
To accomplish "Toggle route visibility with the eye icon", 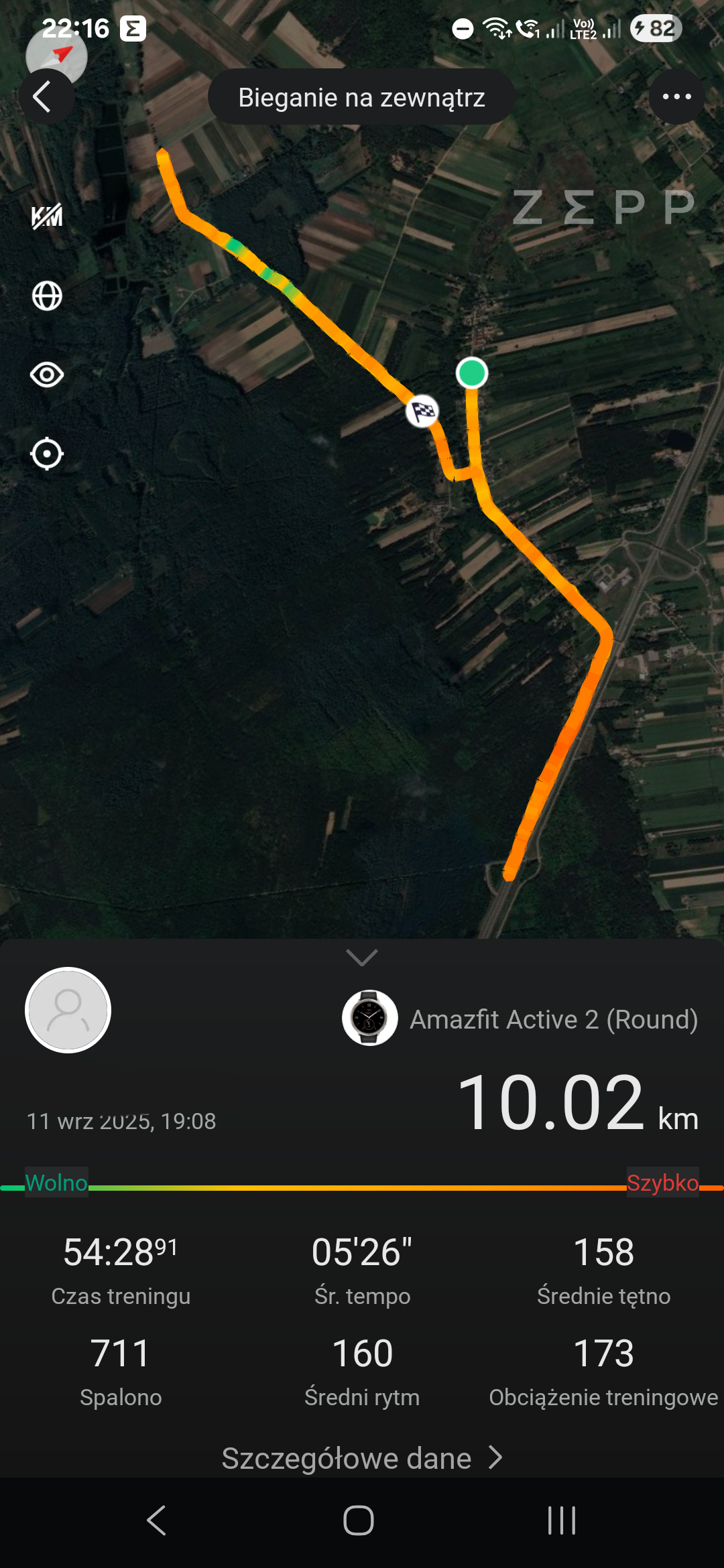I will click(47, 375).
